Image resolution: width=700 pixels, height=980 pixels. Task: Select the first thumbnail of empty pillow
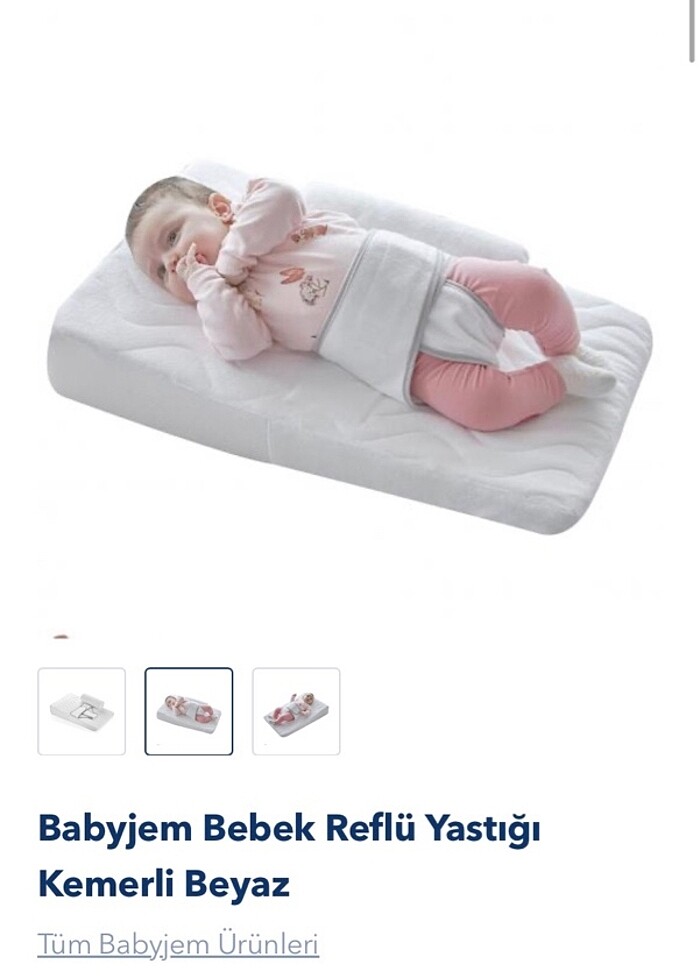pos(82,711)
